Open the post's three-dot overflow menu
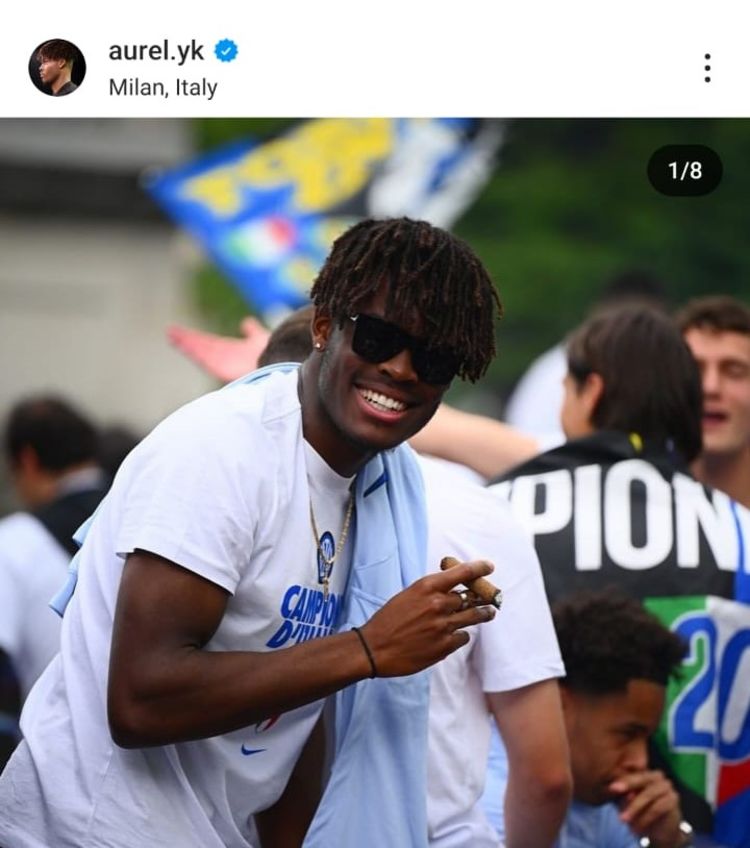 click(707, 68)
